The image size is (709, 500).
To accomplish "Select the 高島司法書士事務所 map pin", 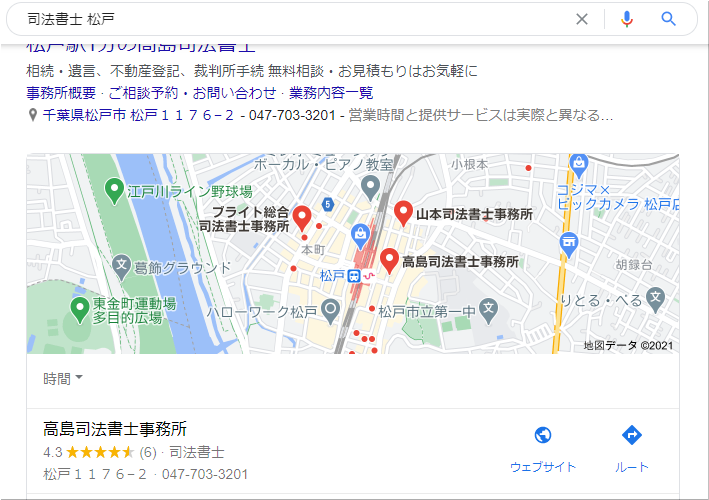I will coord(389,261).
